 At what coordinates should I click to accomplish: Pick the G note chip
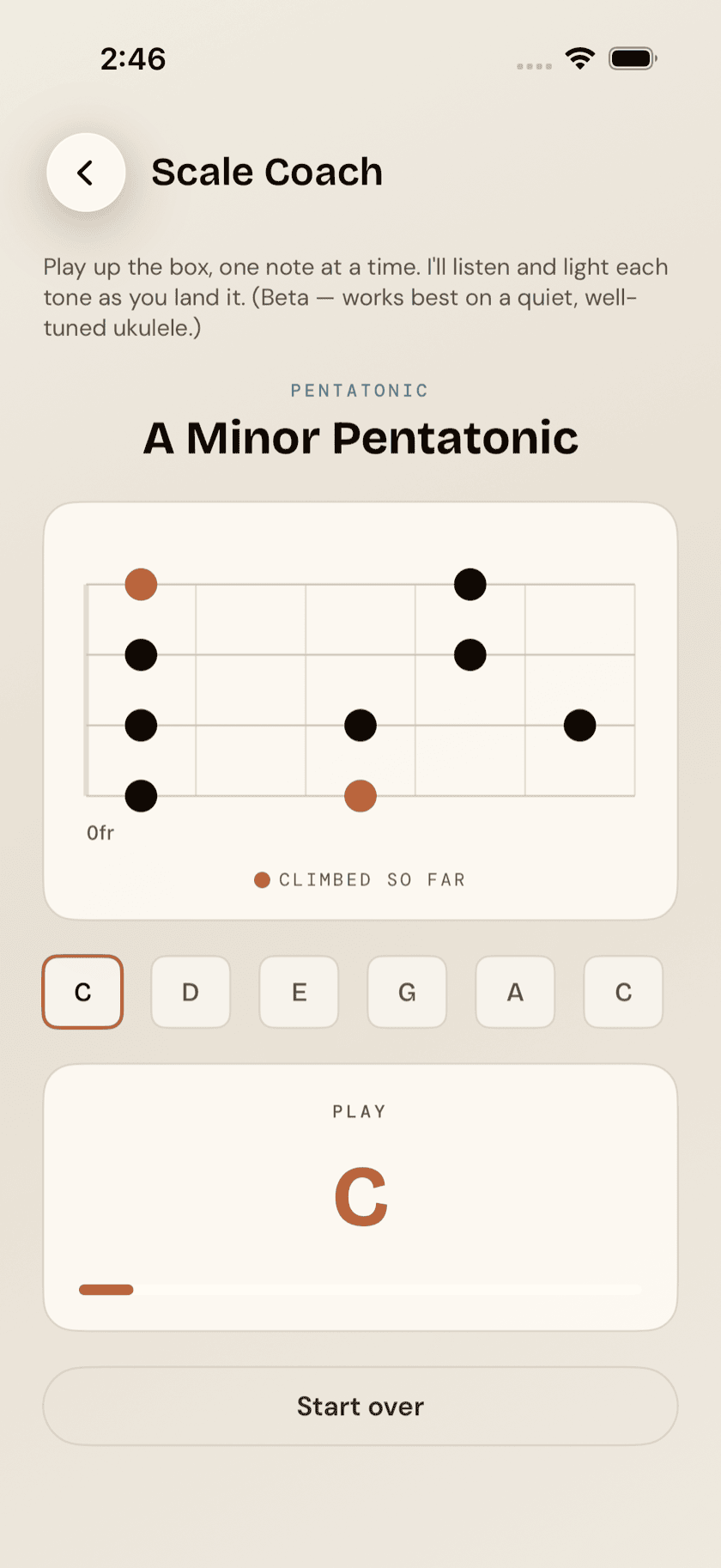tap(407, 992)
